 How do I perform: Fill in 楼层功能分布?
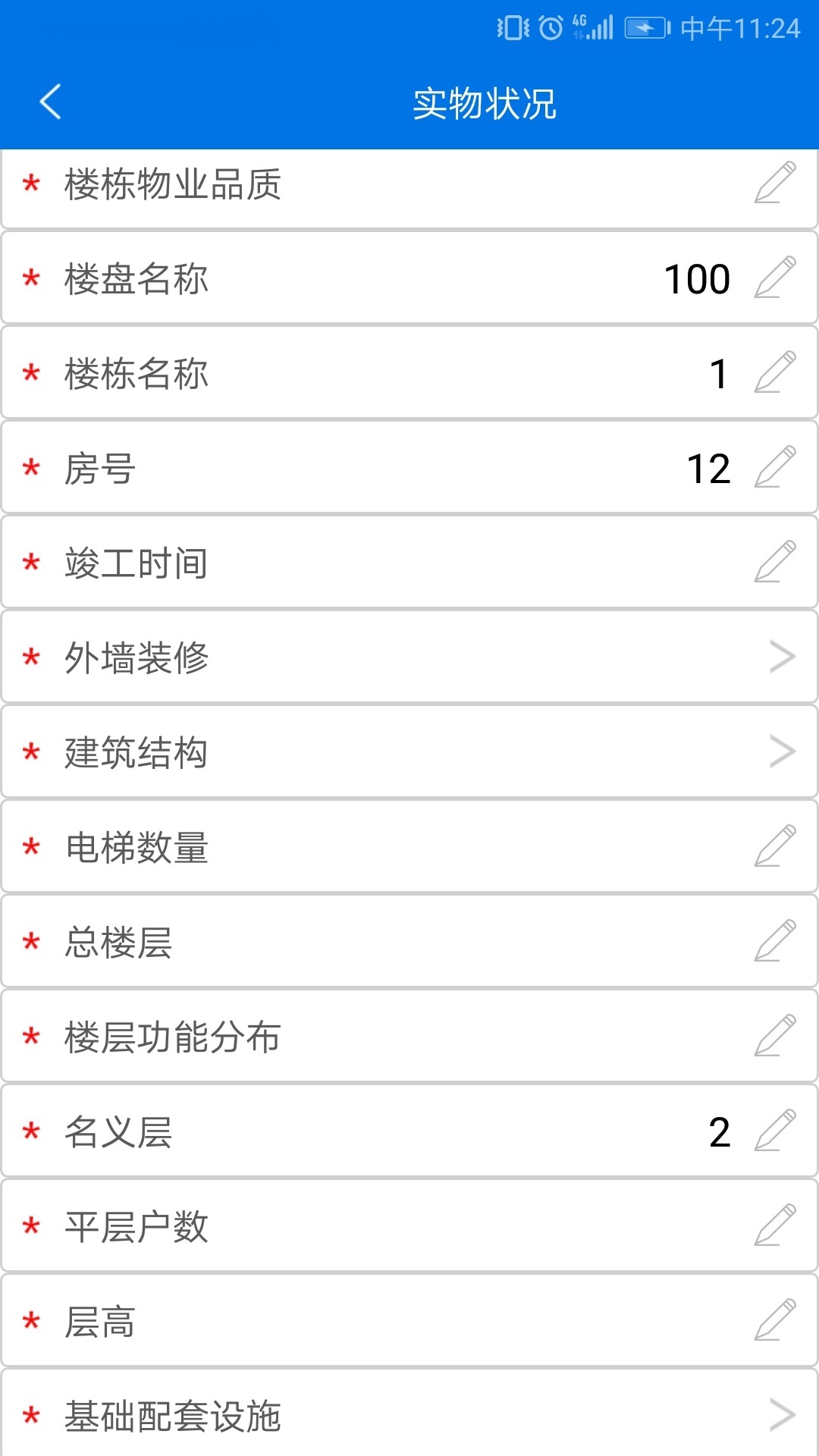(x=775, y=1036)
